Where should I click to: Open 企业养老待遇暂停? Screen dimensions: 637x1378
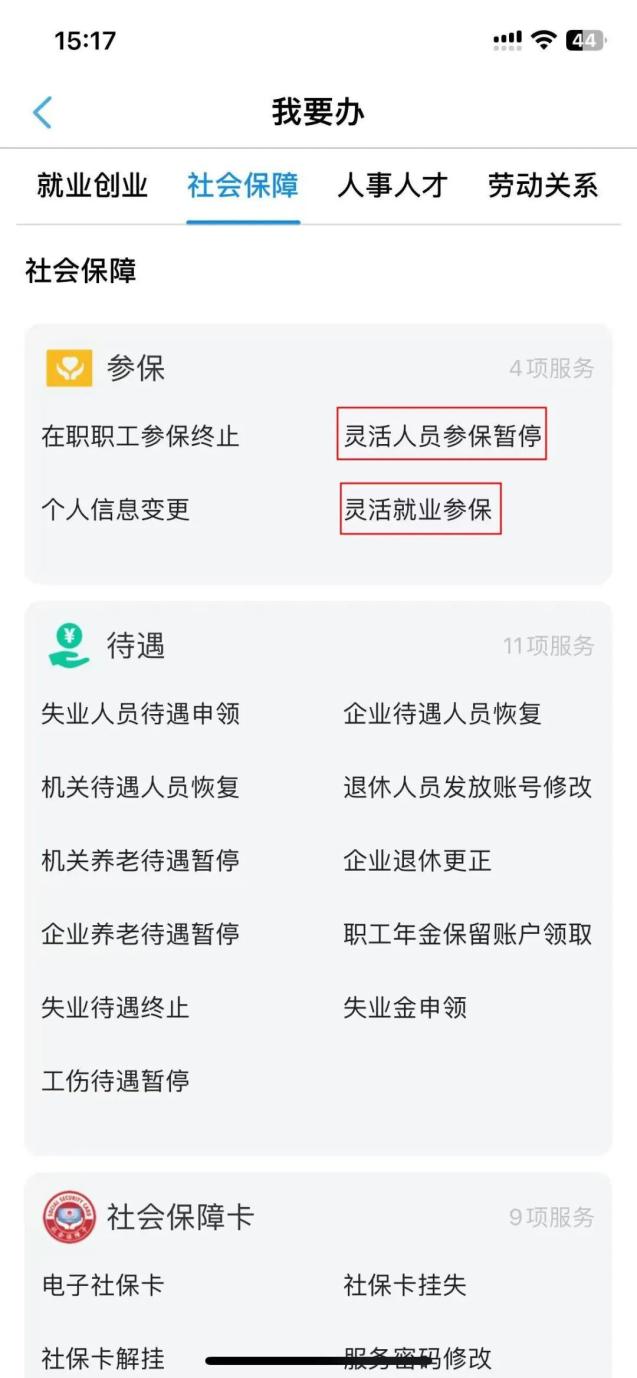[140, 934]
